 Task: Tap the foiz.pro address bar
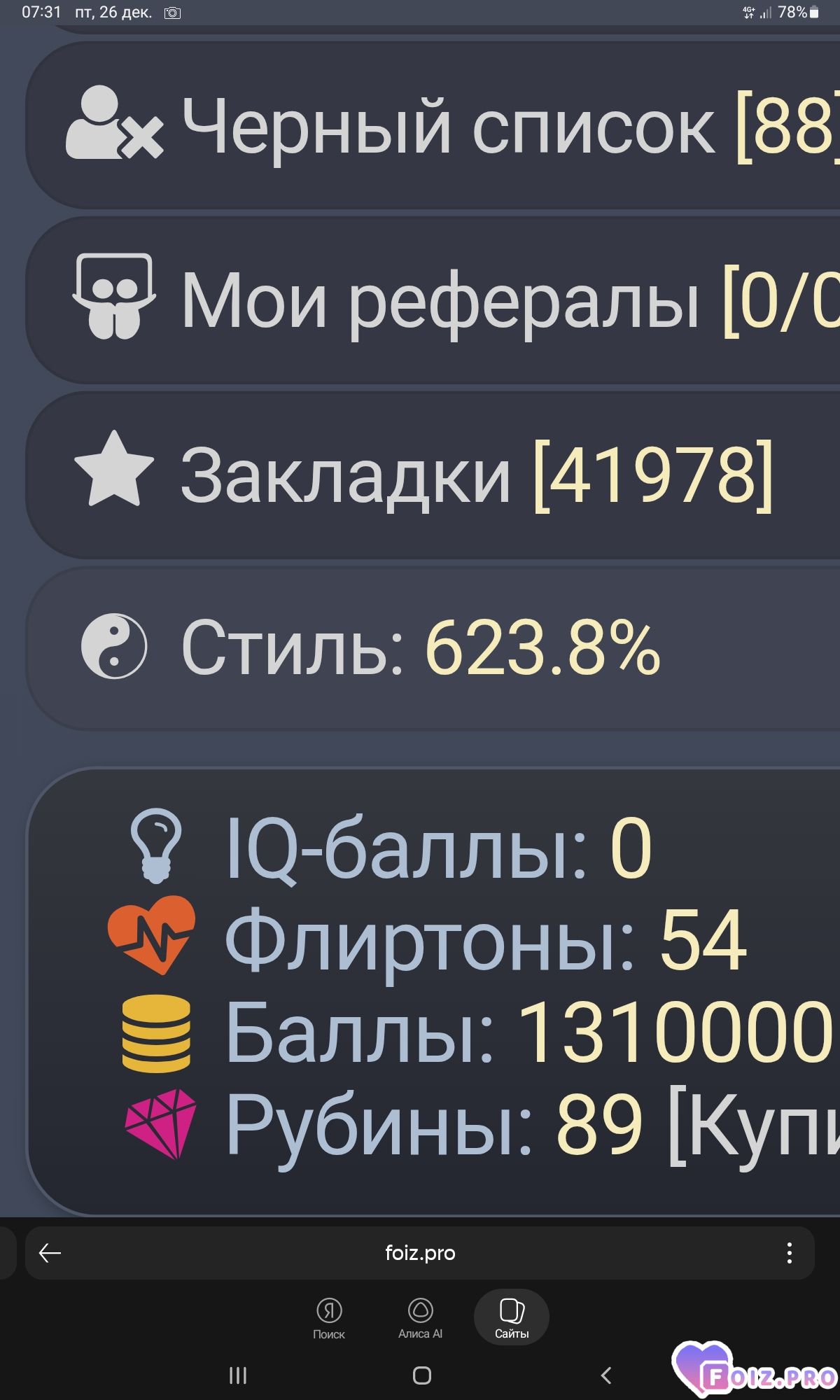(x=420, y=1253)
